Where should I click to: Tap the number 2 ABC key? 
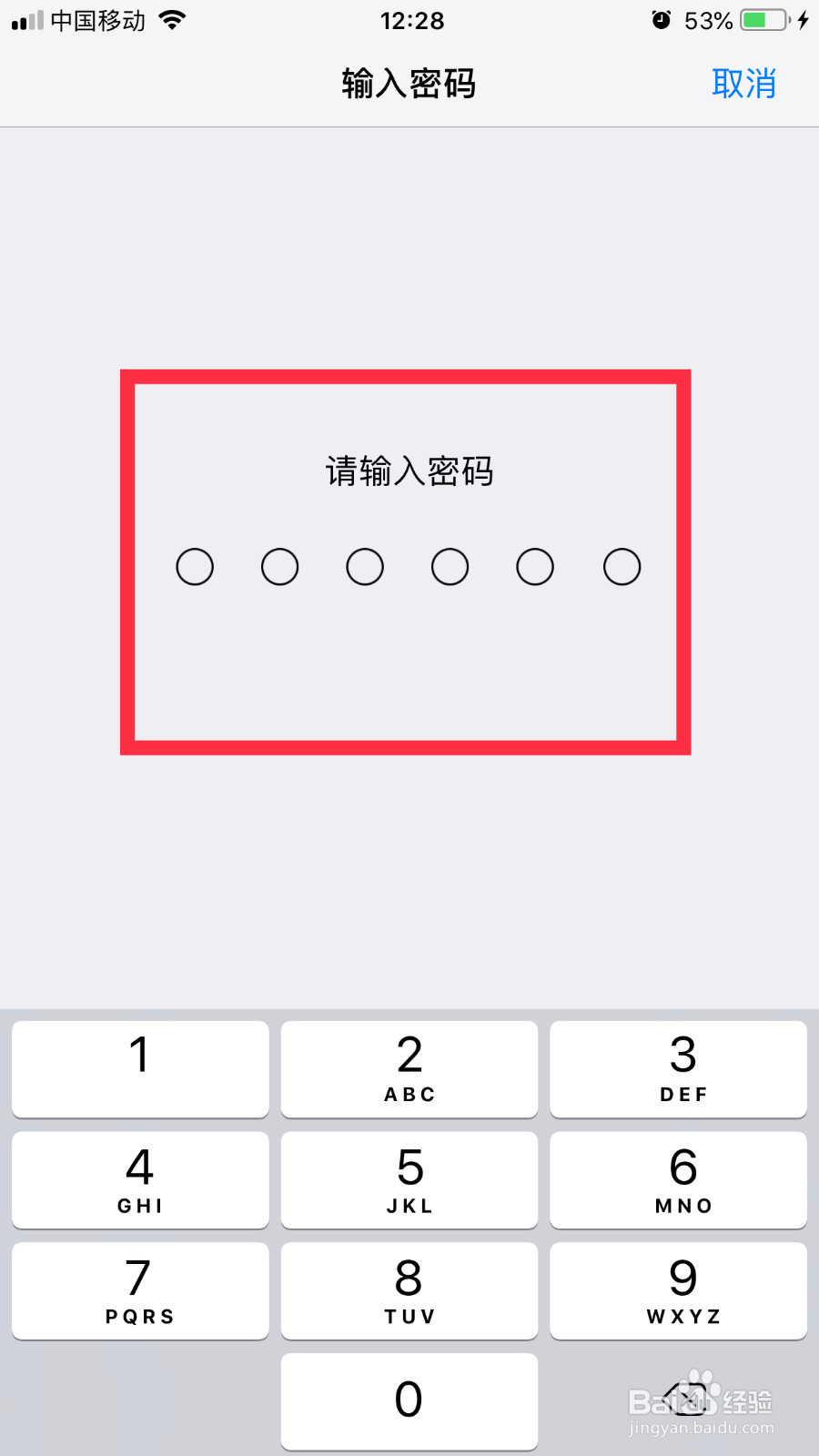point(408,1068)
